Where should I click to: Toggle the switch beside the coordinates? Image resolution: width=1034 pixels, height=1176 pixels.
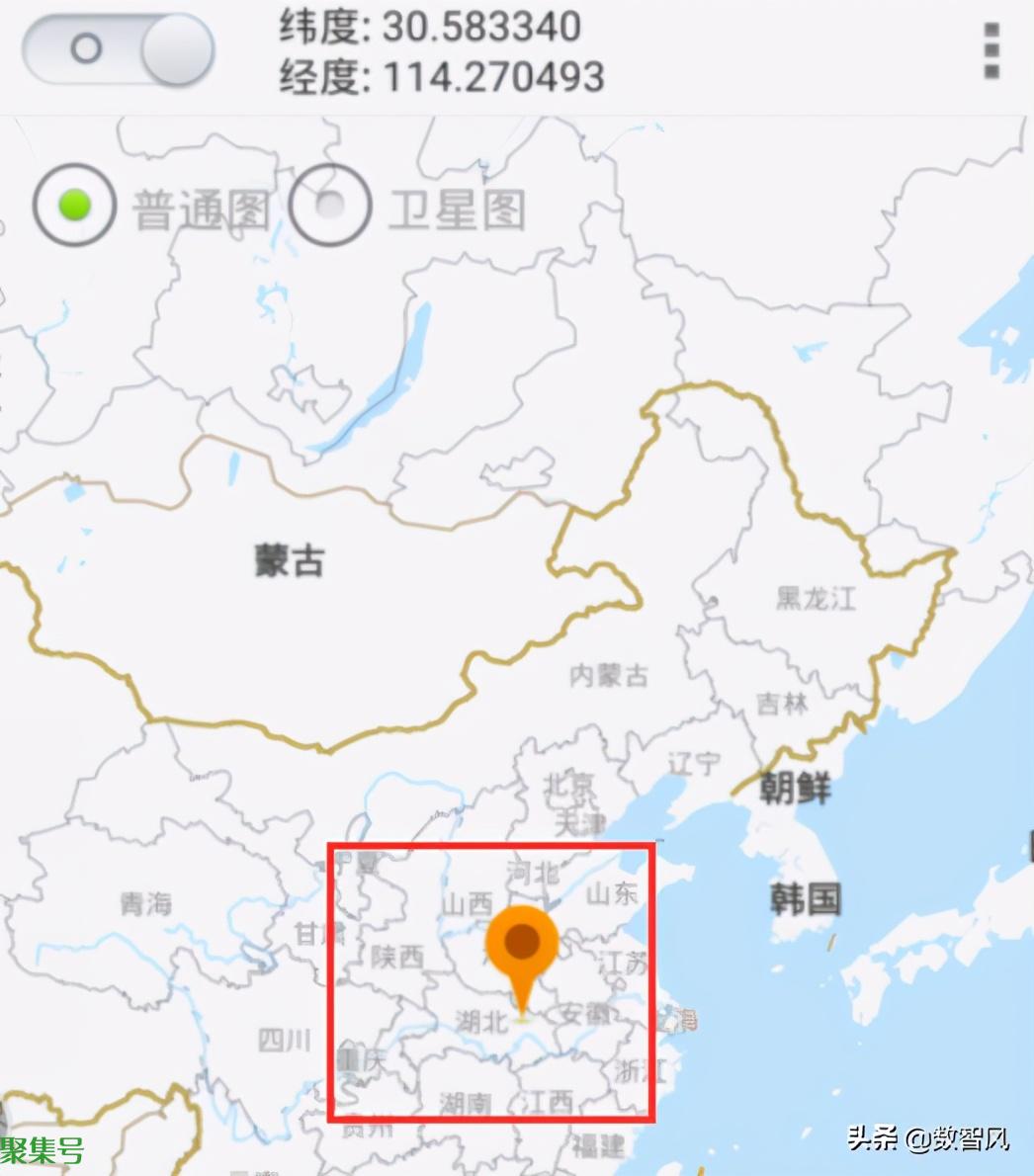pyautogui.click(x=119, y=48)
